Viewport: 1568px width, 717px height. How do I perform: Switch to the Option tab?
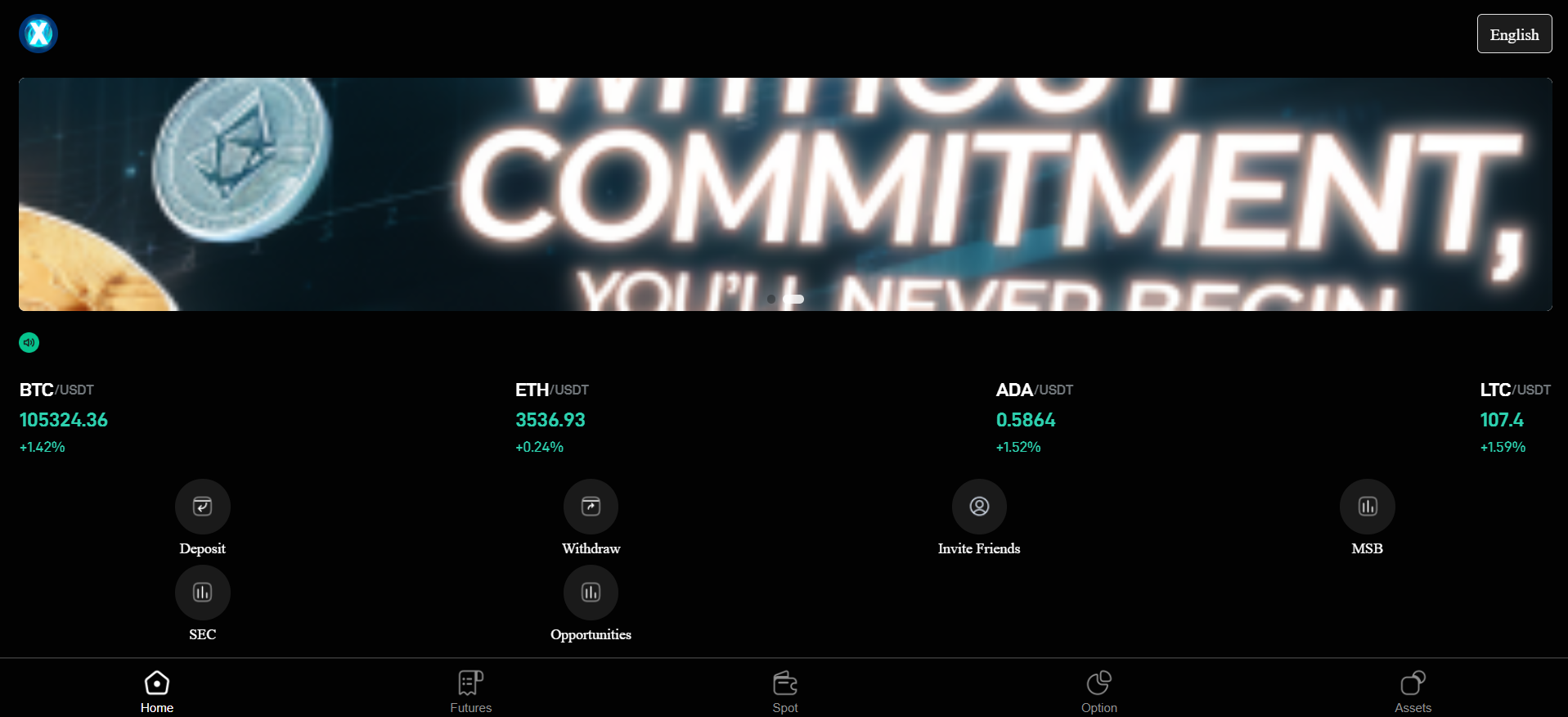(x=1098, y=691)
